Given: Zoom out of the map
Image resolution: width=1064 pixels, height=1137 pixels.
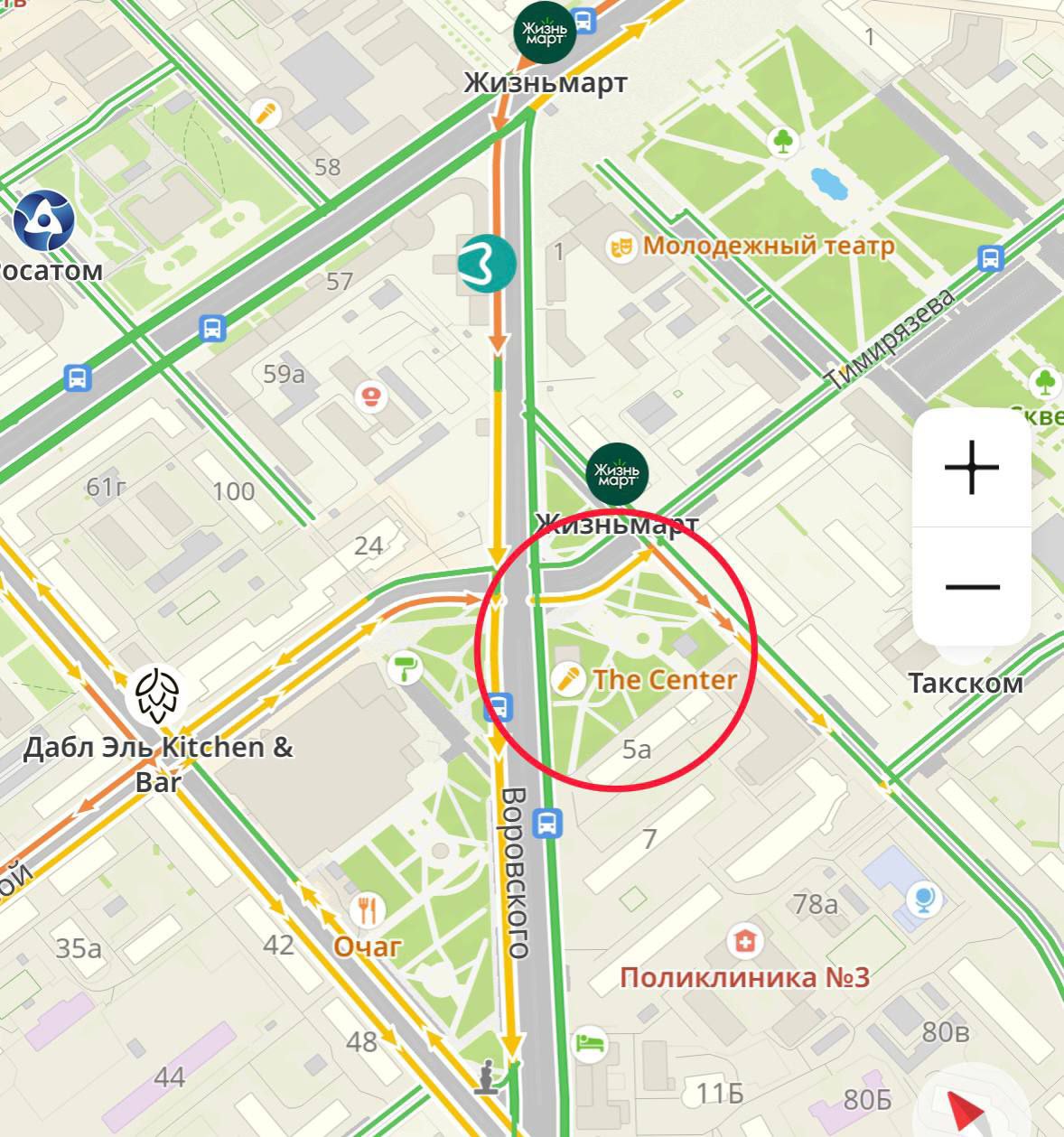Looking at the screenshot, I should pyautogui.click(x=971, y=587).
